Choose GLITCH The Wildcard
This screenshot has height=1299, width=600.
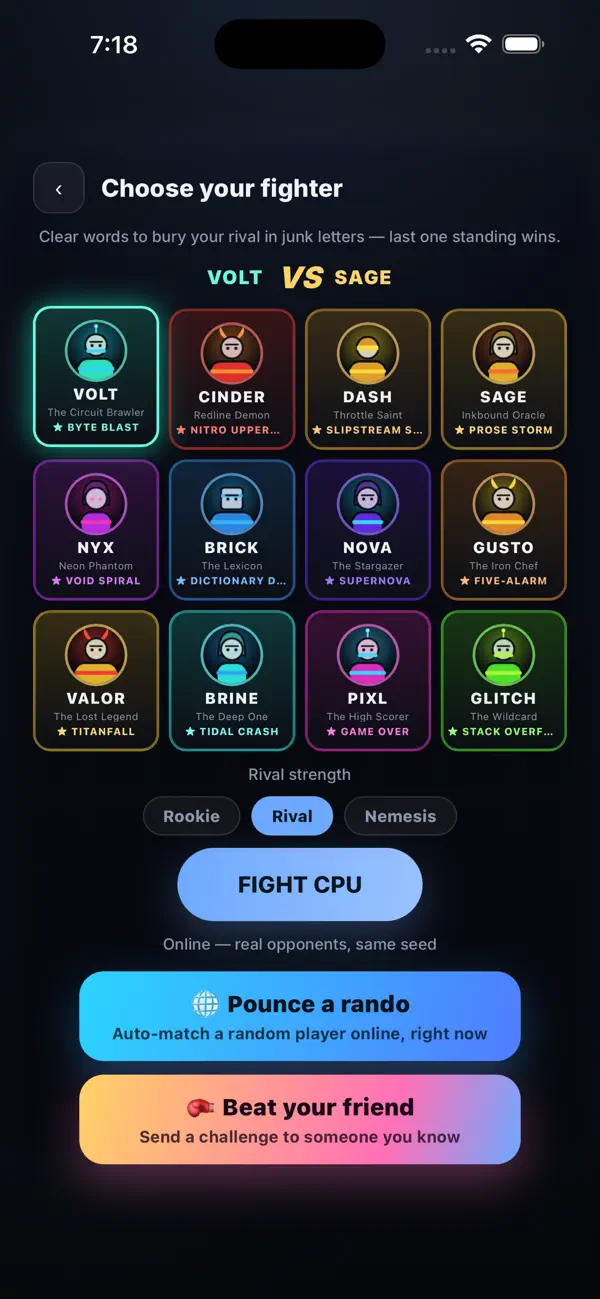(x=504, y=681)
